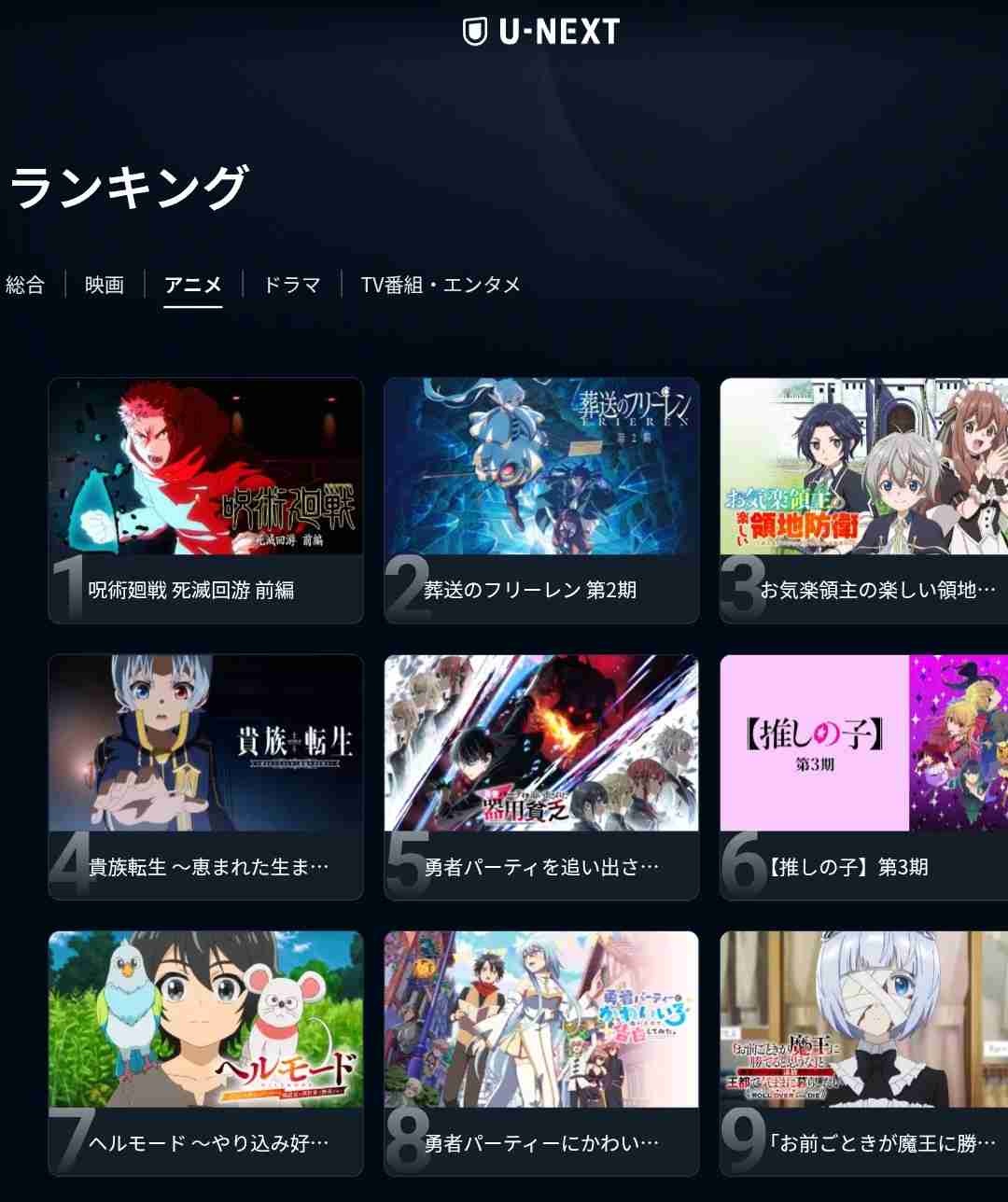Screen dimensions: 1008x1202
Task: Switch to the ドラマ tab
Action: click(x=292, y=285)
